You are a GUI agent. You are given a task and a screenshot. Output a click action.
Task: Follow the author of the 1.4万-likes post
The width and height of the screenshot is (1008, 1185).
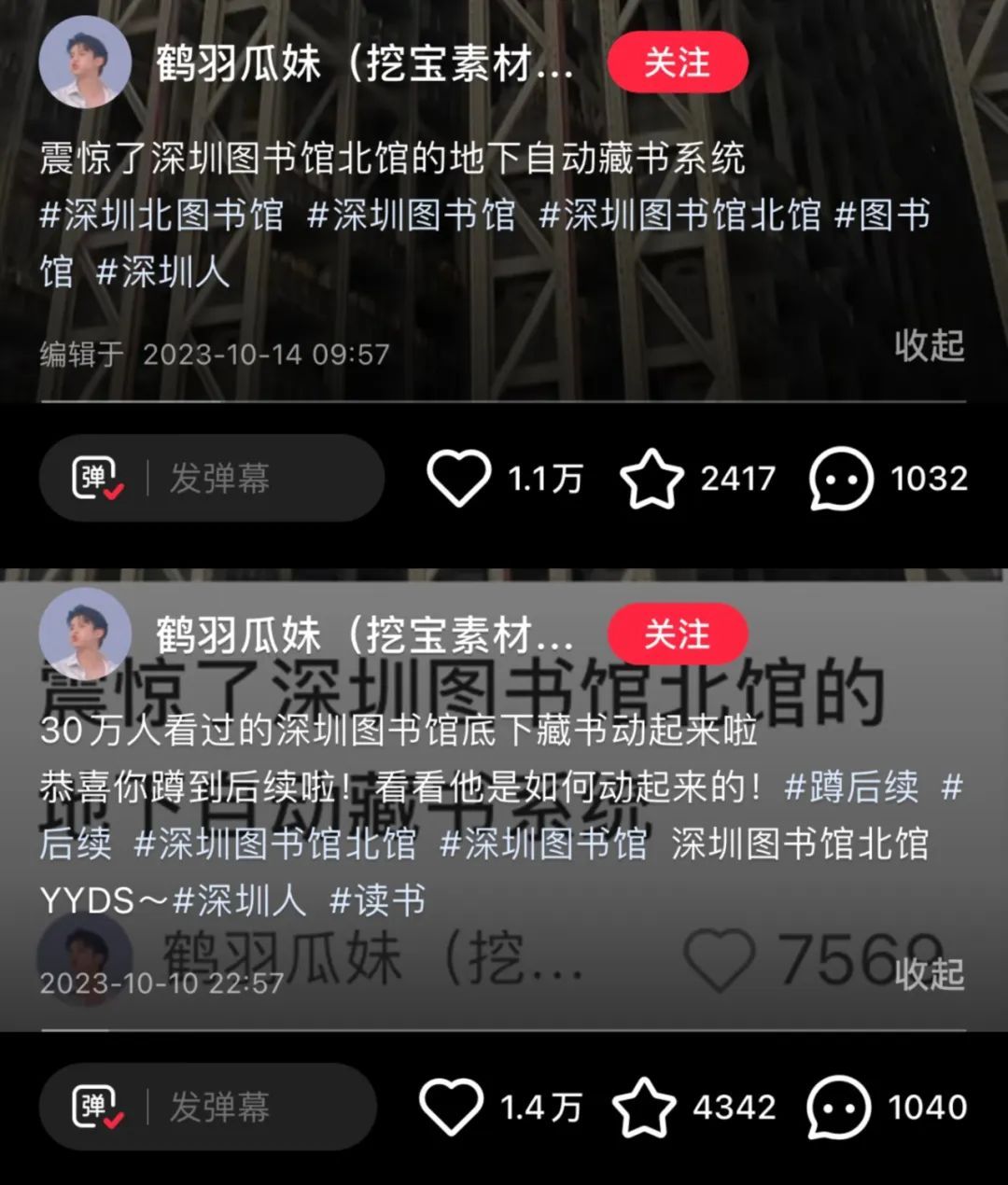pos(678,634)
